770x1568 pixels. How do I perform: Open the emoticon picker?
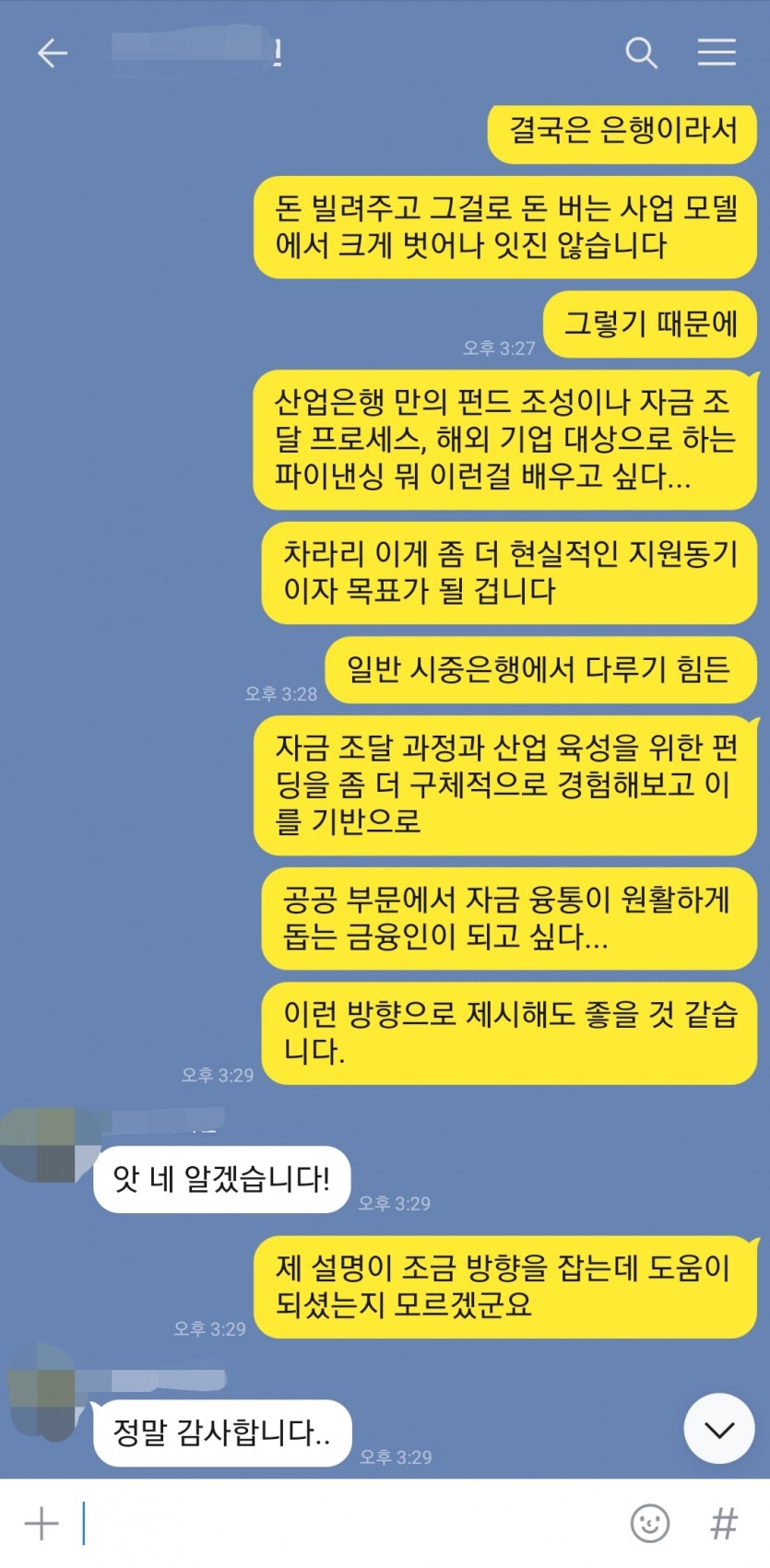[x=650, y=1524]
